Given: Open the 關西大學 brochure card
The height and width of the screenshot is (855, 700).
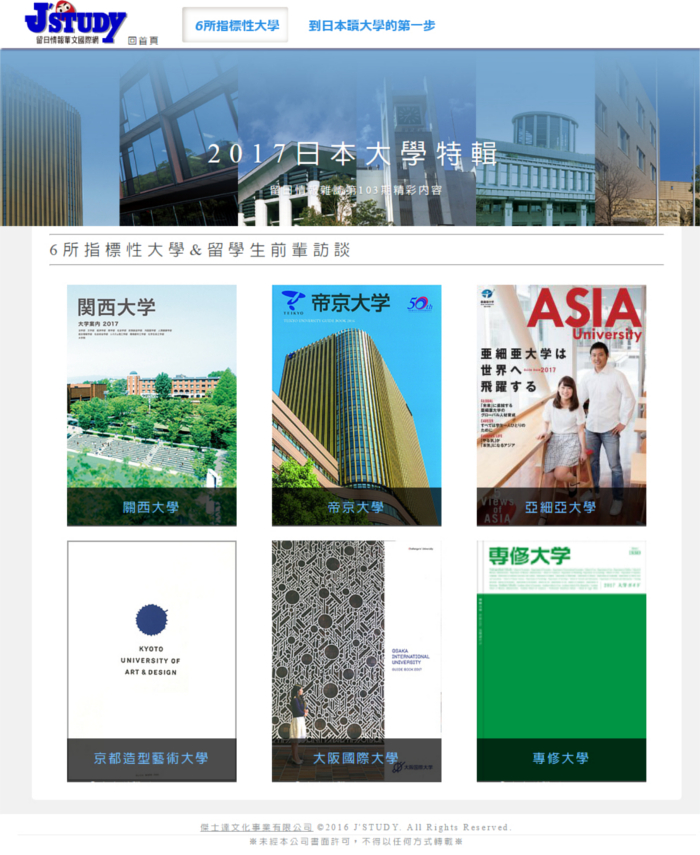Looking at the screenshot, I should click(152, 405).
